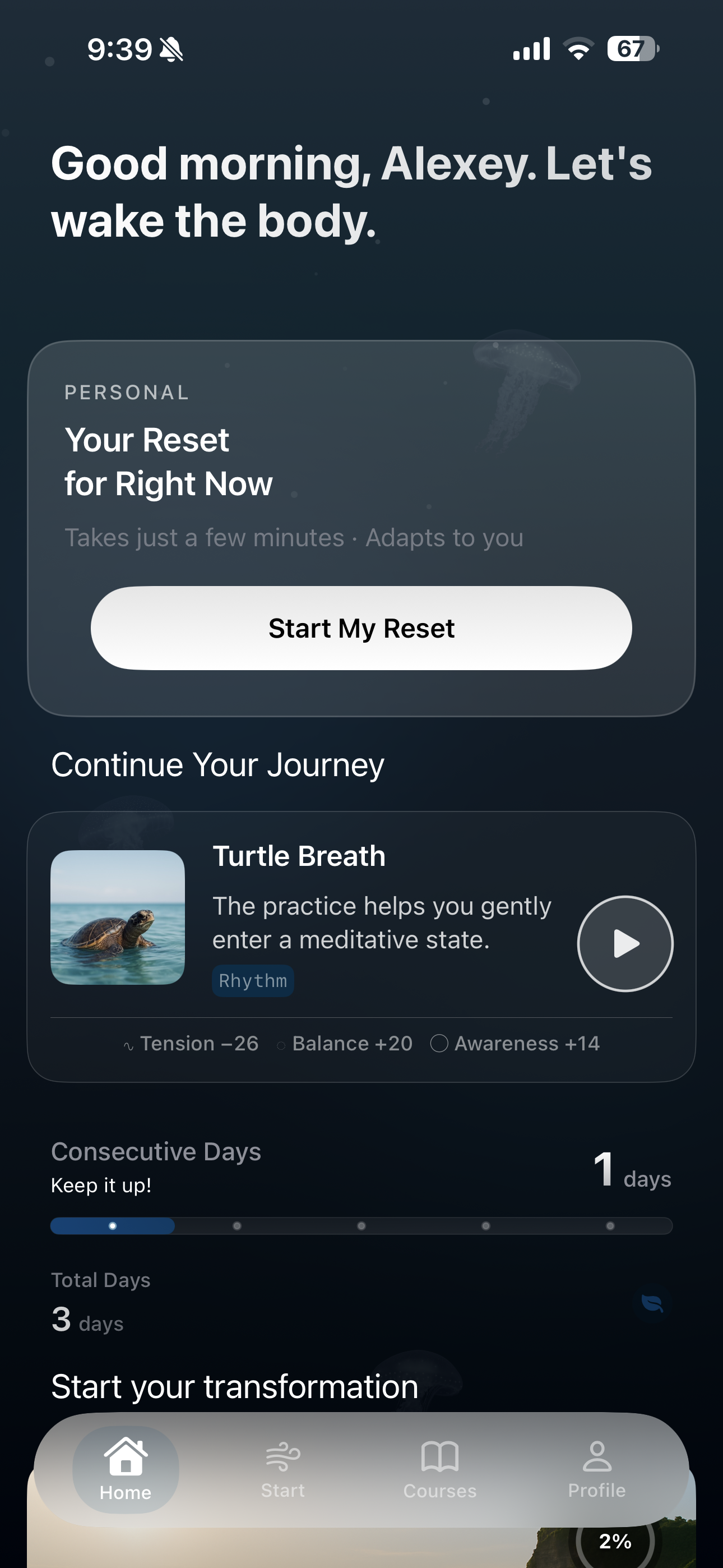The height and width of the screenshot is (1568, 723).
Task: Switch to the Start tab
Action: (x=283, y=1469)
